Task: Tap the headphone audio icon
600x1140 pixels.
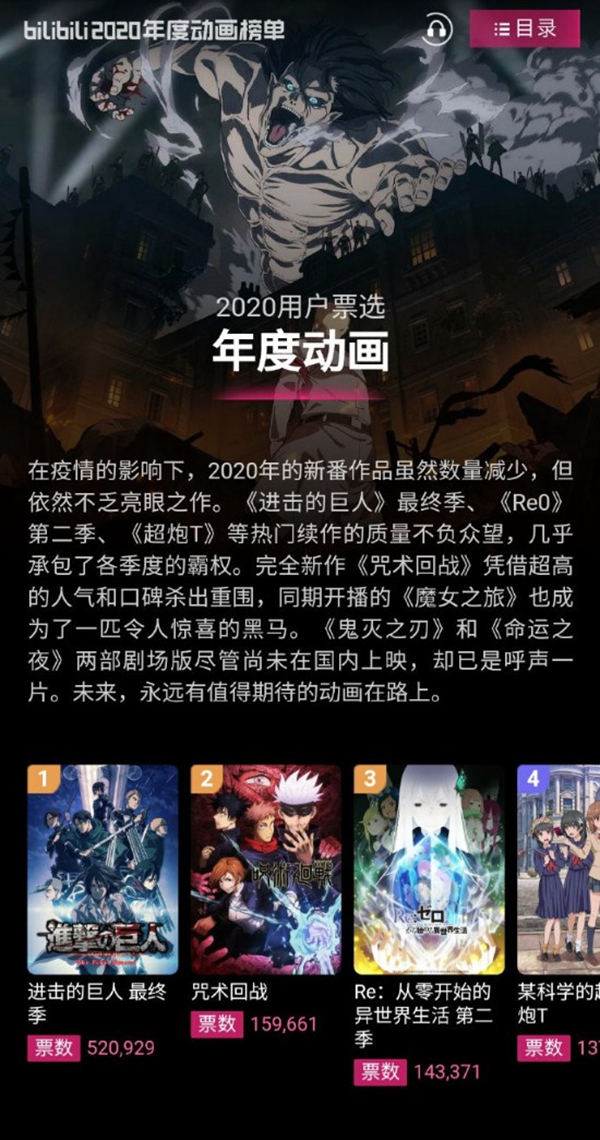Action: point(435,29)
